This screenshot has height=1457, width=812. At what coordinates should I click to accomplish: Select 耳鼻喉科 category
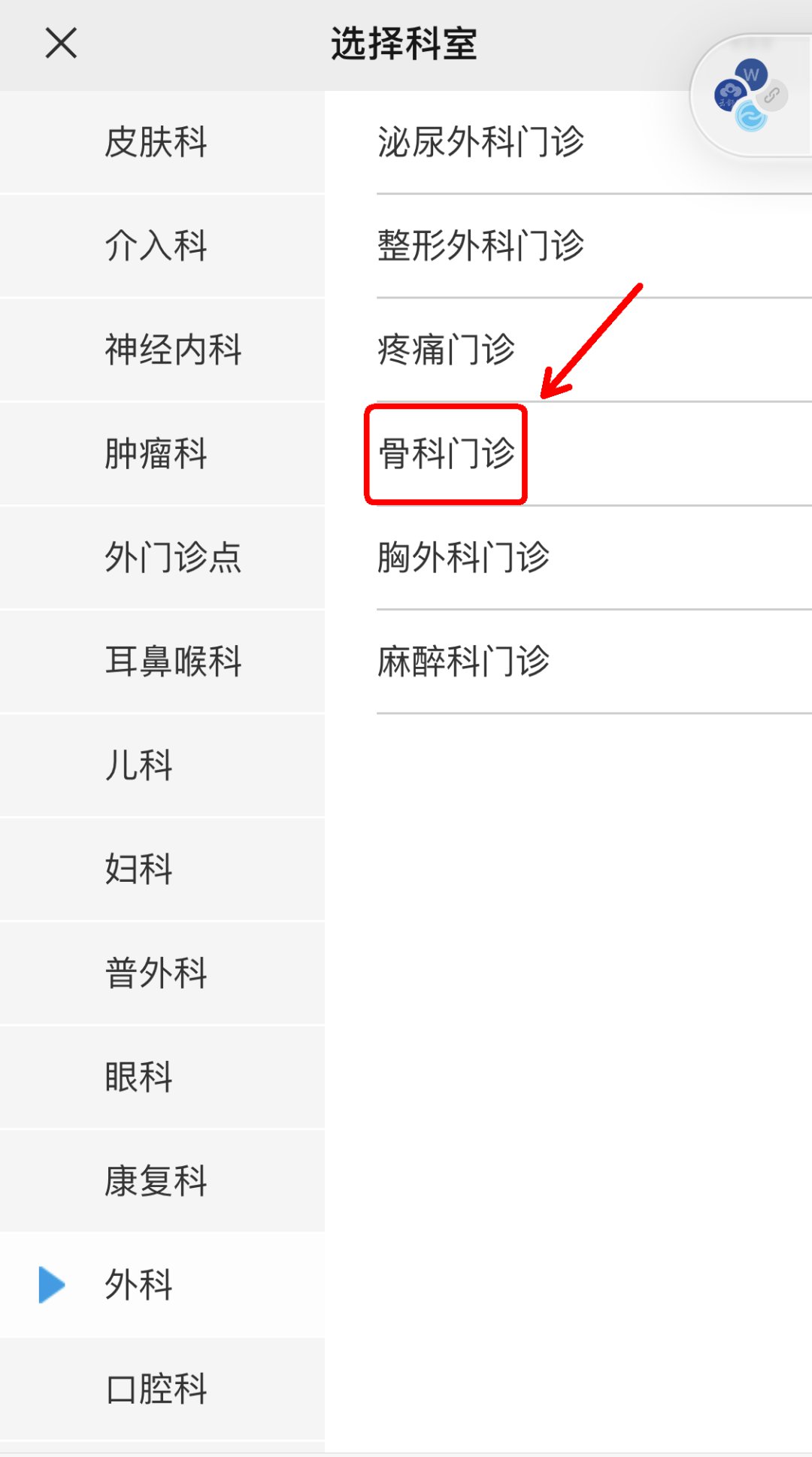173,661
